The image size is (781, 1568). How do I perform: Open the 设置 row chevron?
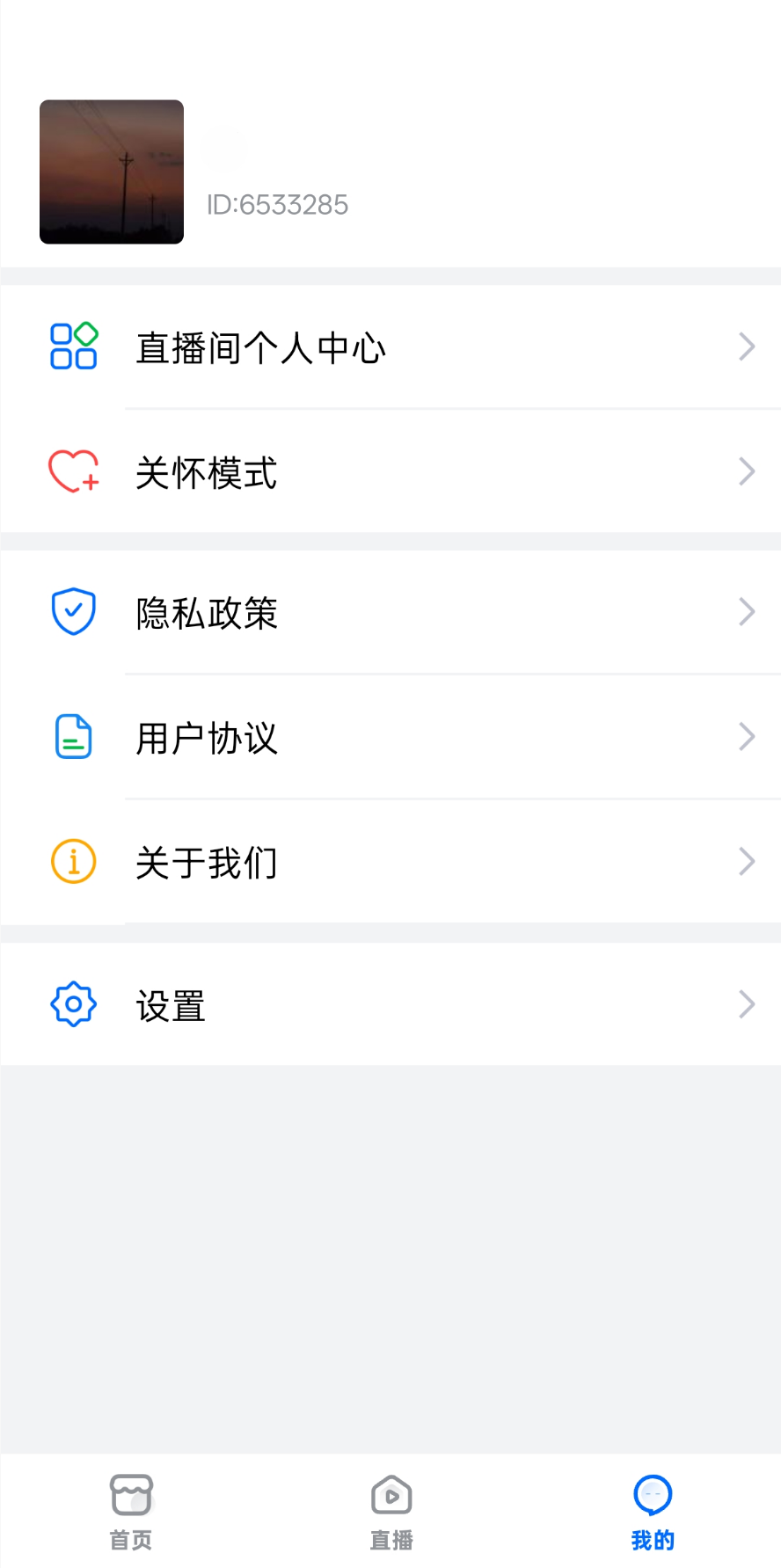click(747, 1003)
